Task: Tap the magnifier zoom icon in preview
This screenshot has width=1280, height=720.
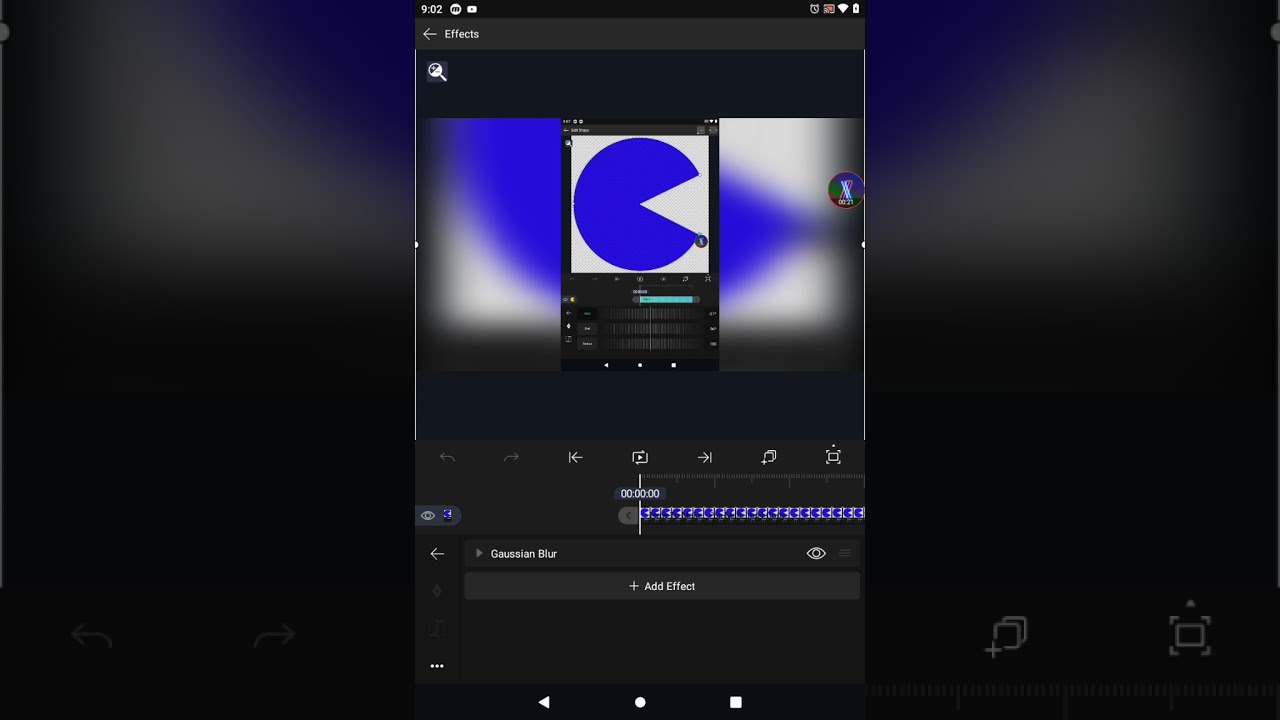Action: [x=437, y=72]
